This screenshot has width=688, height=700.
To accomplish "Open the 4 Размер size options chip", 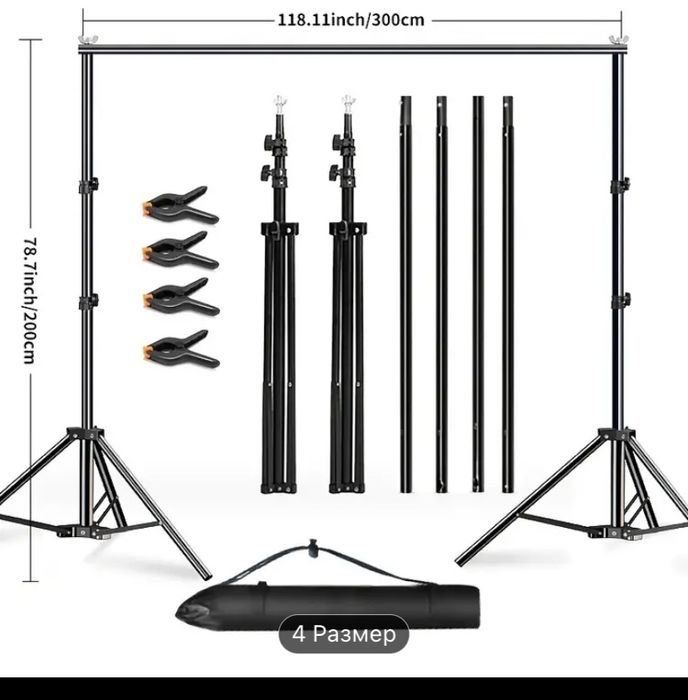I will (x=343, y=634).
